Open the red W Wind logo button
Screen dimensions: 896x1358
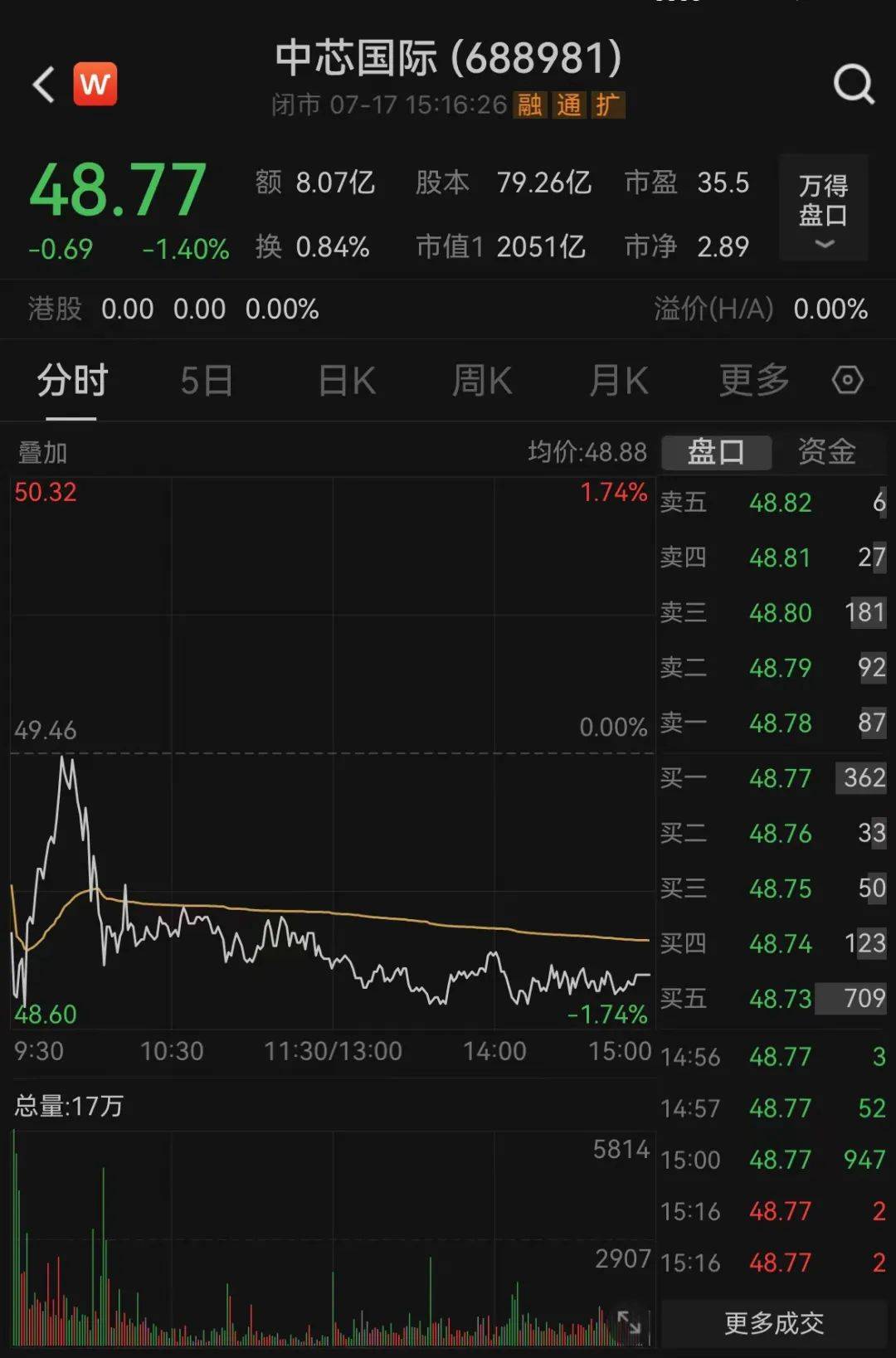point(95,85)
